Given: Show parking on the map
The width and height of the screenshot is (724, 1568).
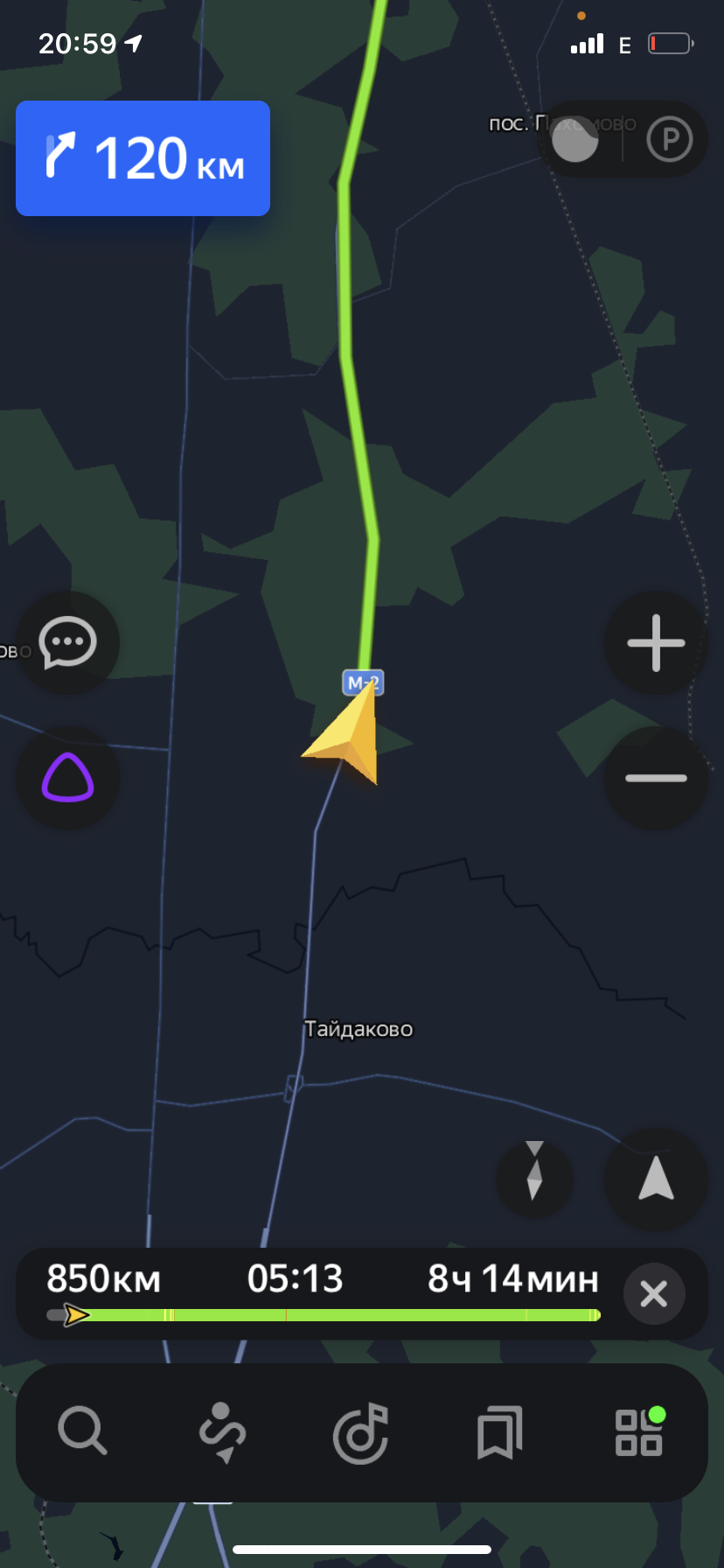Looking at the screenshot, I should [x=670, y=139].
